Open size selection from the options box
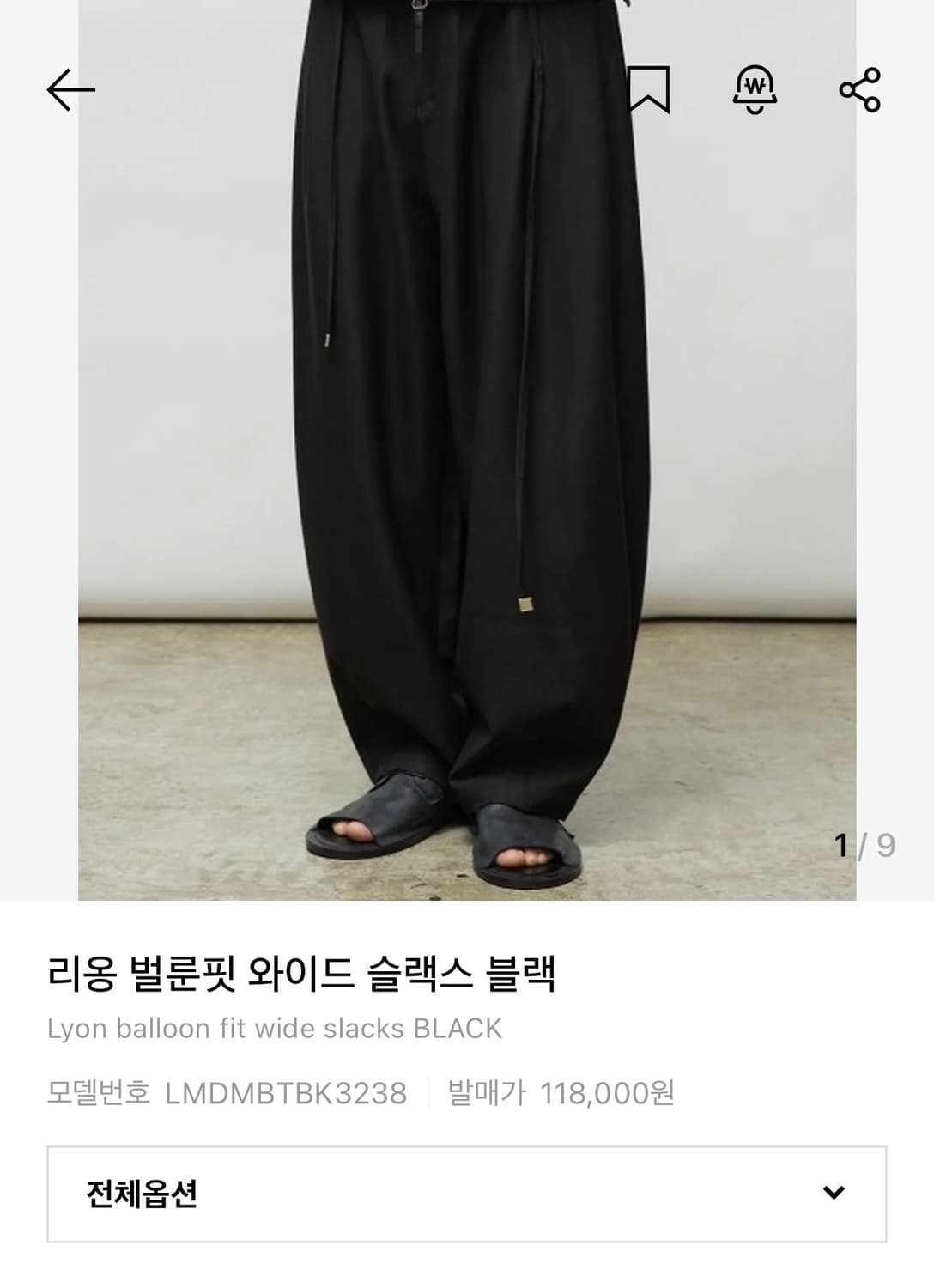Viewport: 934px width, 1288px height. tap(467, 1192)
